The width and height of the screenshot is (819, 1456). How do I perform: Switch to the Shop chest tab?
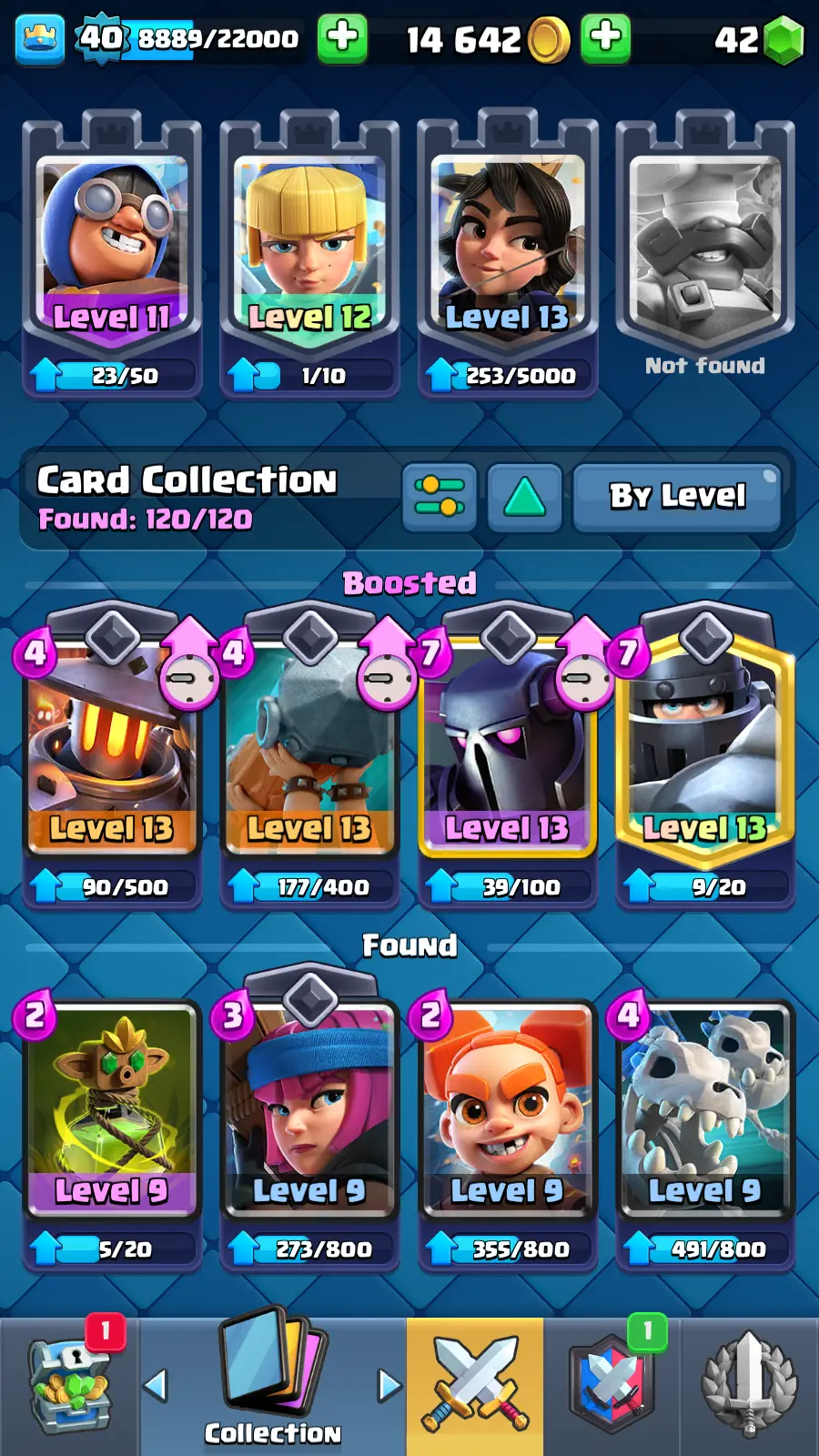(x=70, y=1385)
